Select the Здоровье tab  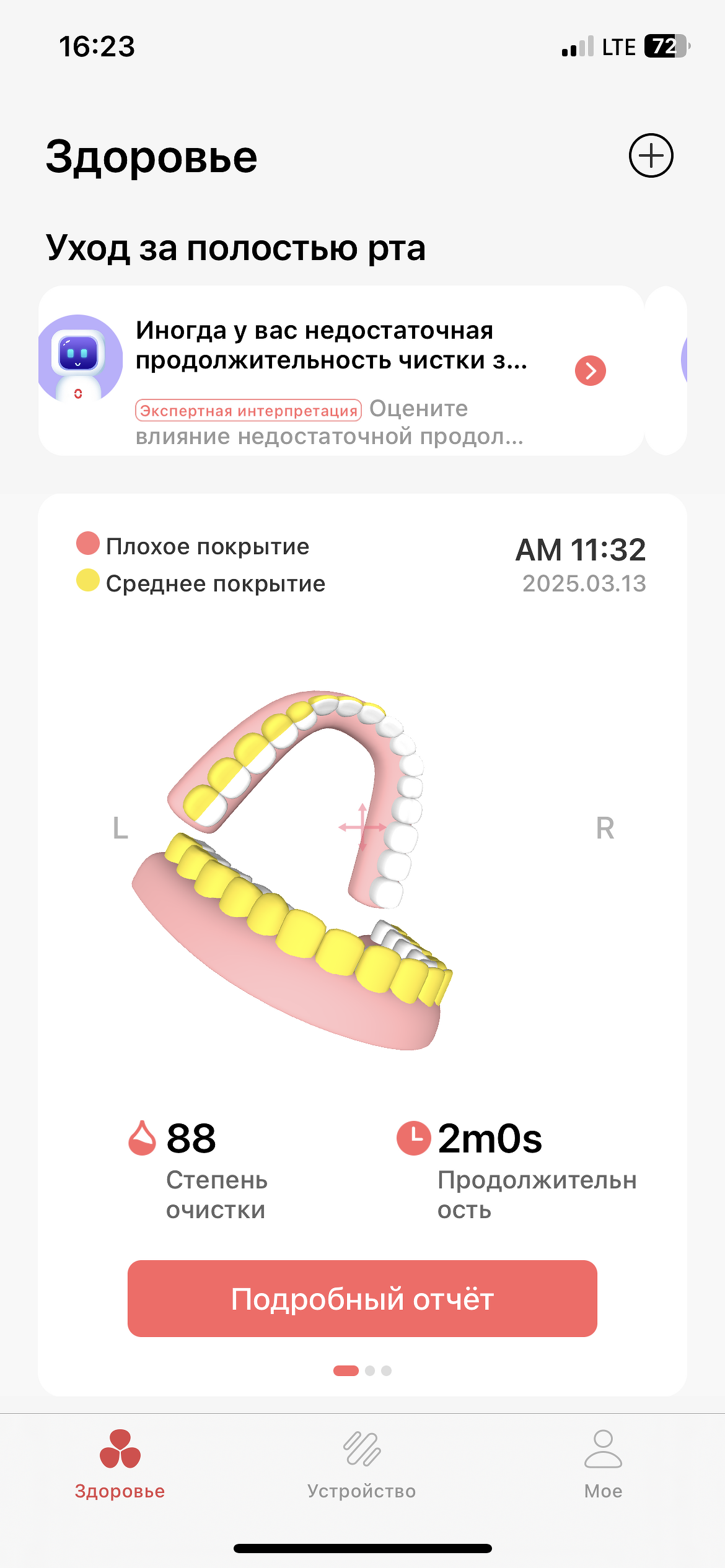120,1465
